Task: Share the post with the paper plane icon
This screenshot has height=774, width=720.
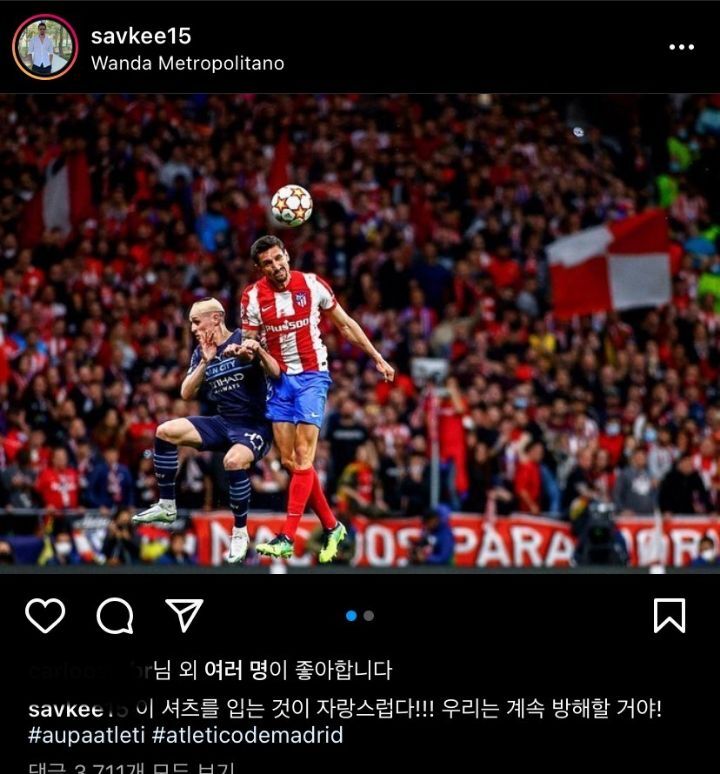Action: point(184,615)
